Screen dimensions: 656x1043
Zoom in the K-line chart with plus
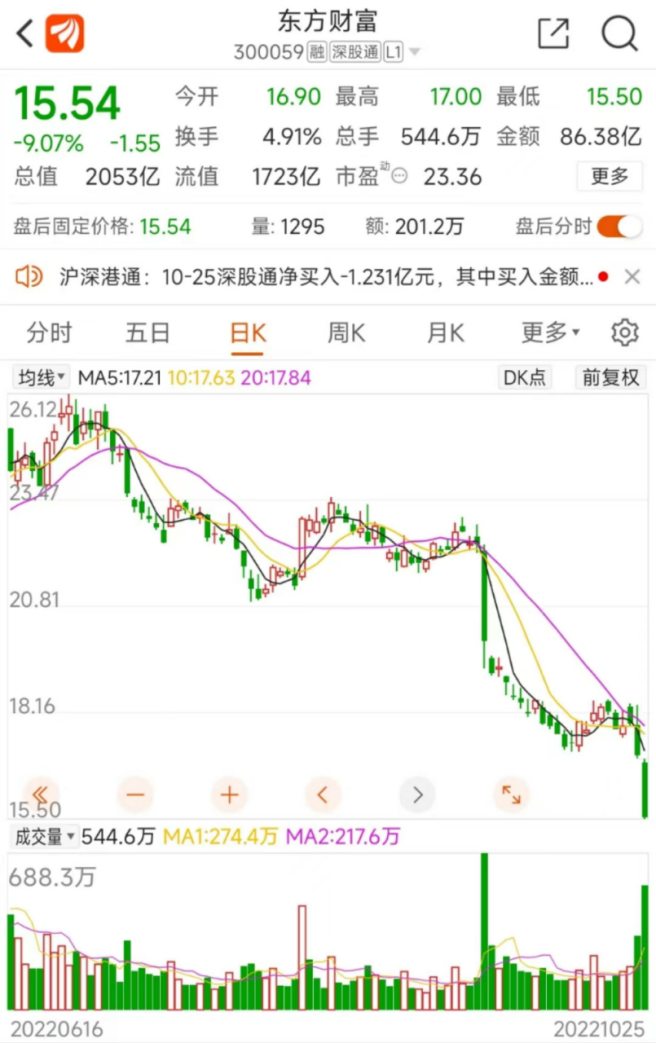point(229,795)
